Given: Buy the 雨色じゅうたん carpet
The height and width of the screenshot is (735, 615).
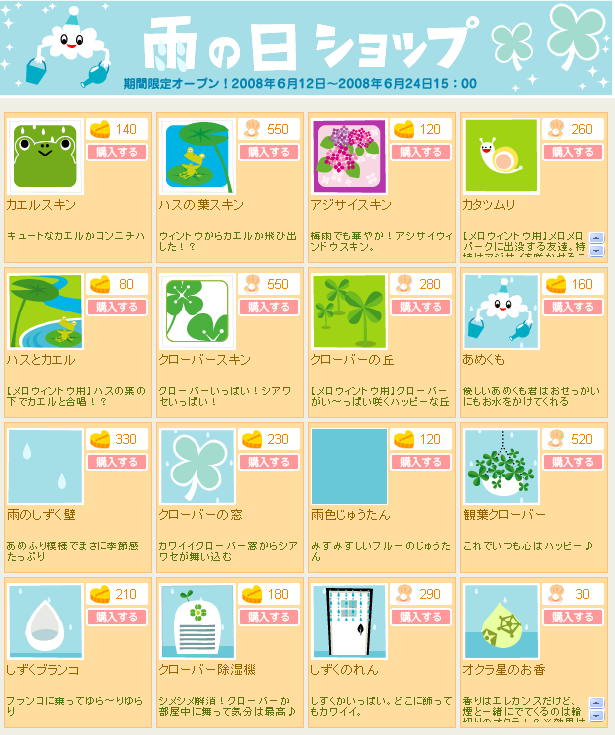Looking at the screenshot, I should (x=422, y=462).
